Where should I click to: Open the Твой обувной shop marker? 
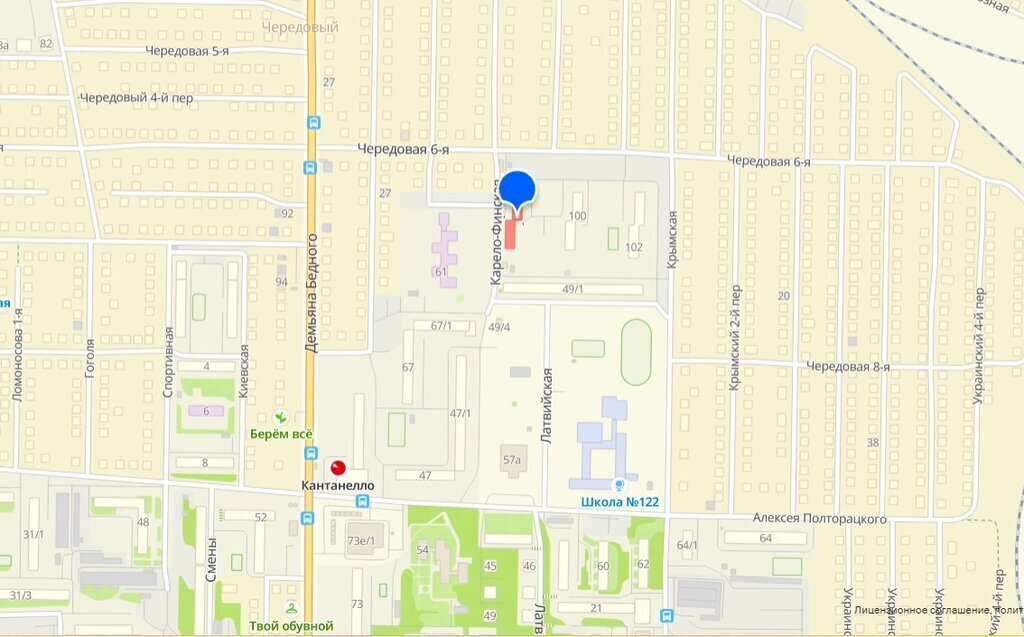(291, 607)
